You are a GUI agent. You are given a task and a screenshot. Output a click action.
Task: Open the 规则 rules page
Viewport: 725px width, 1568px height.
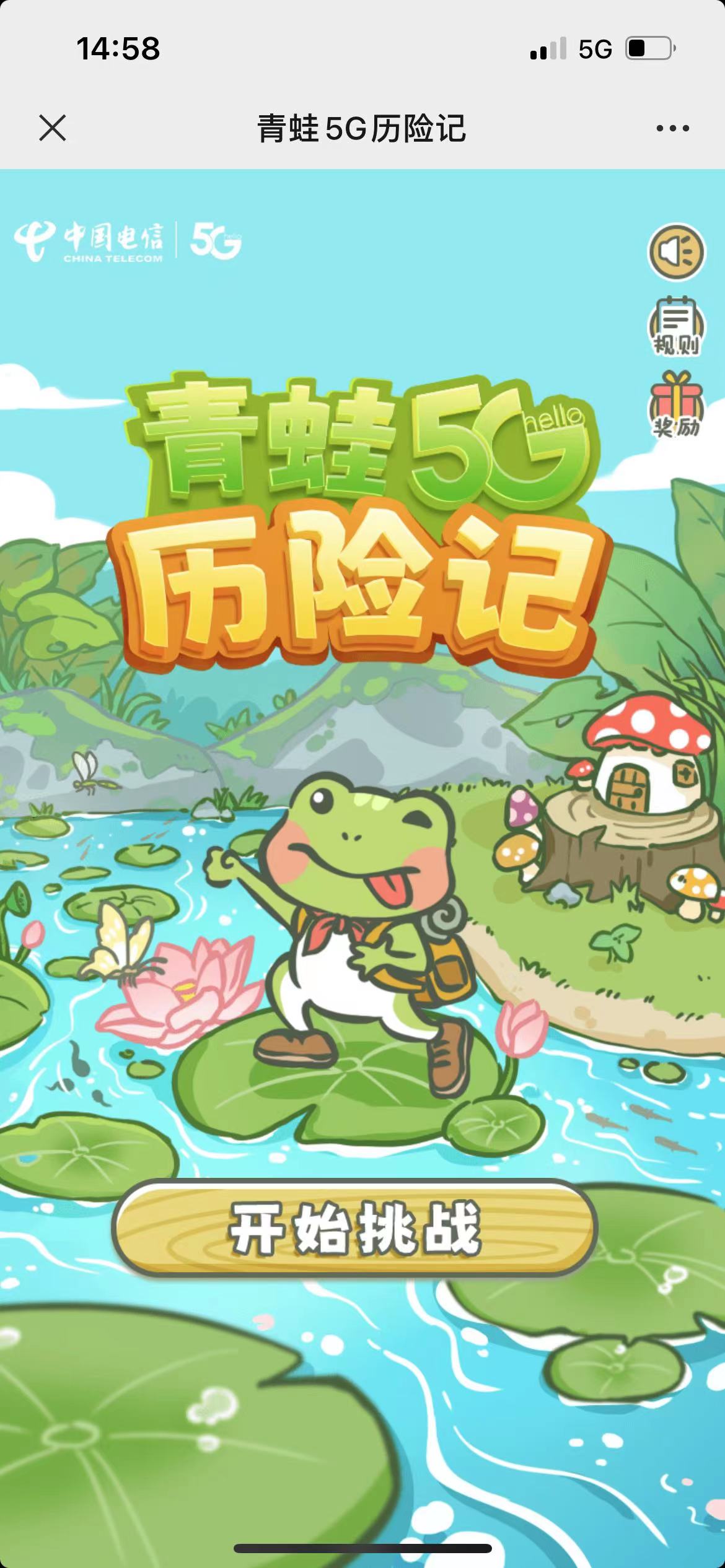676,327
